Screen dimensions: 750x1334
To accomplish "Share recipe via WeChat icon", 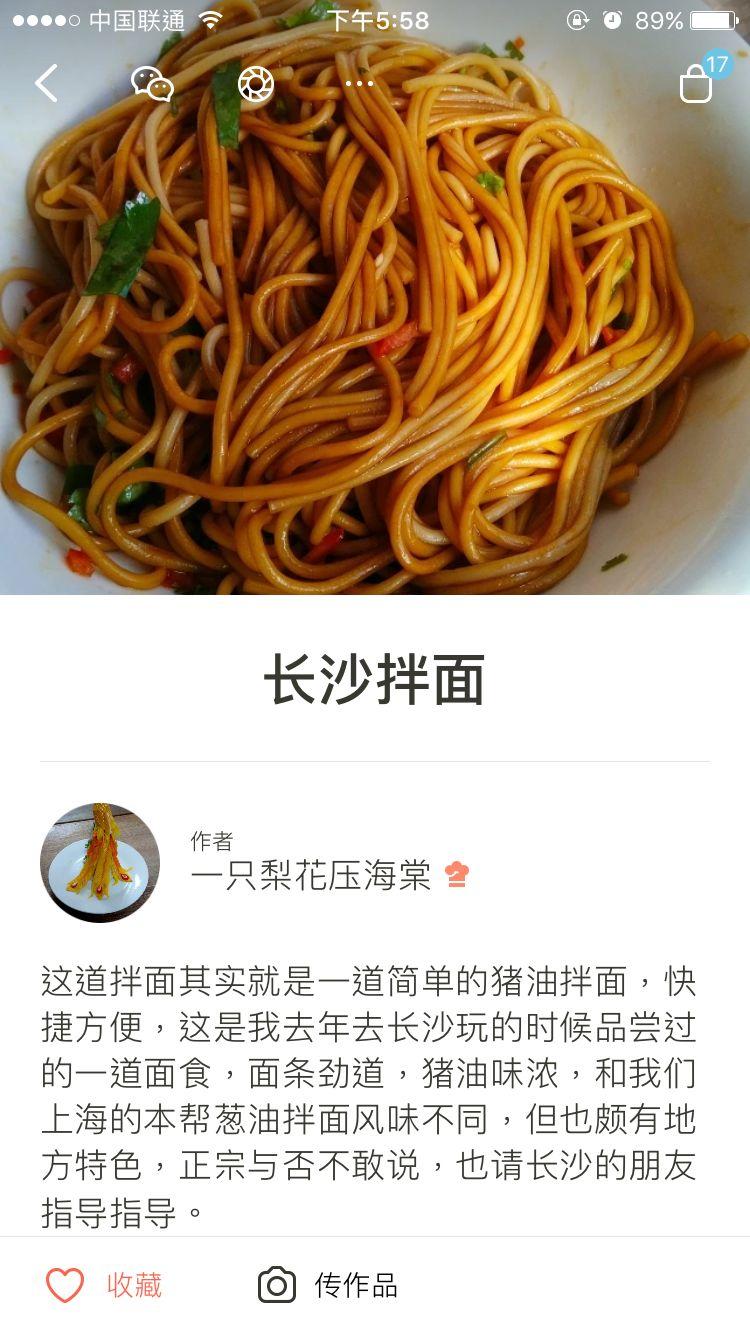I will click(x=152, y=84).
